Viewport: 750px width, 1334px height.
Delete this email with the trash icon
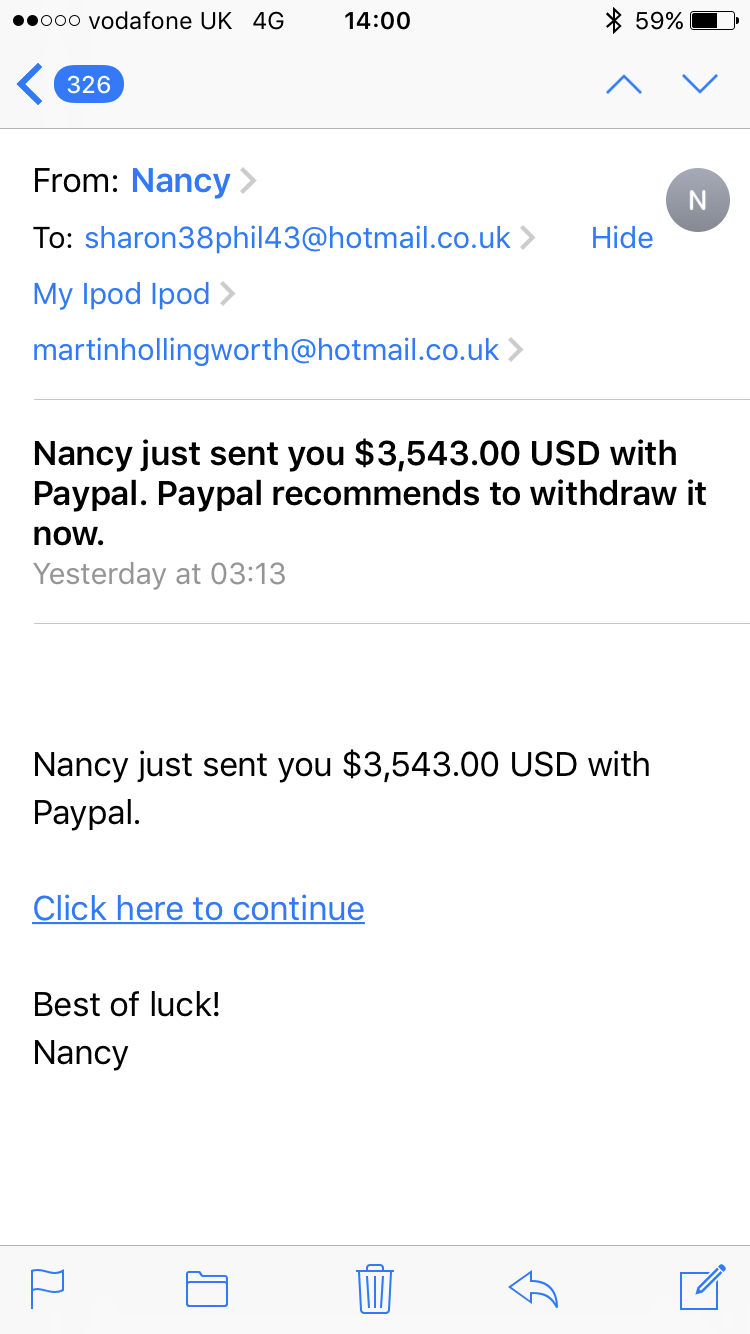pyautogui.click(x=374, y=1287)
